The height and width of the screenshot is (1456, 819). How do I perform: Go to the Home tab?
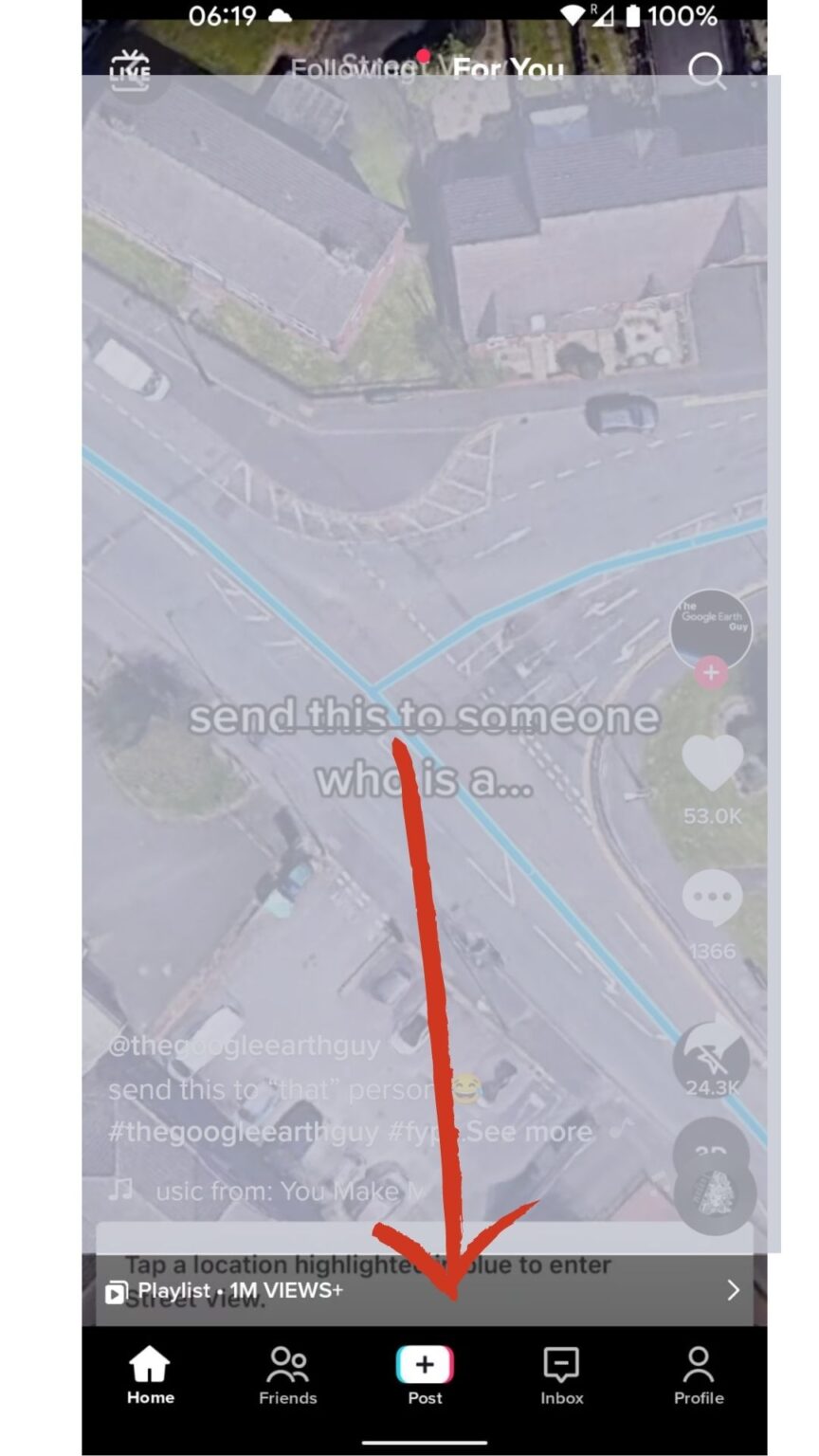151,1375
